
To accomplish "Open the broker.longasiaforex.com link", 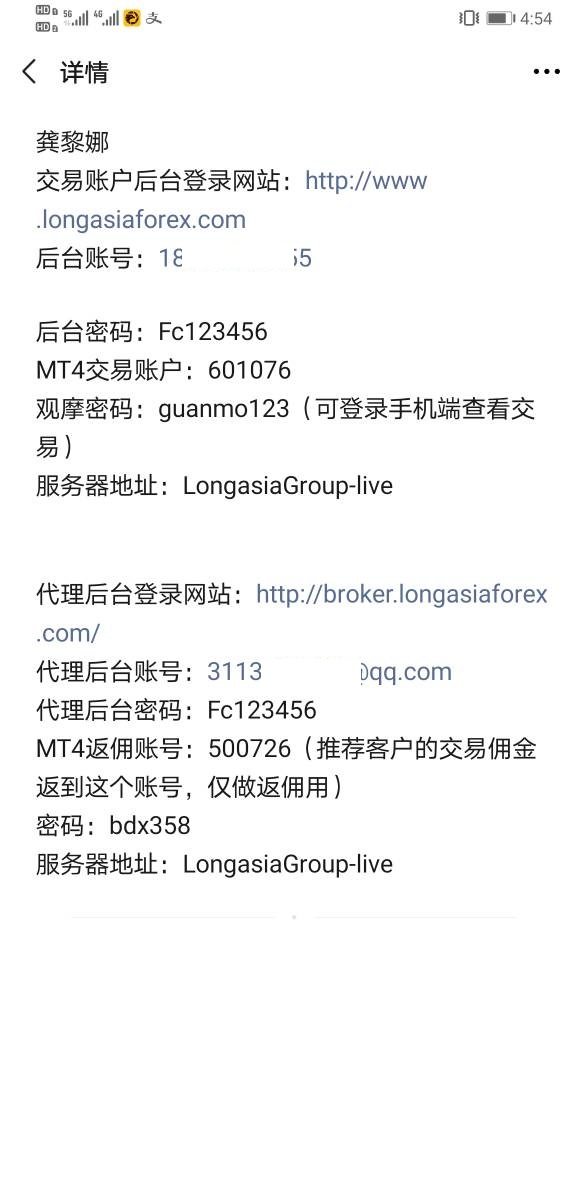I will tap(292, 614).
